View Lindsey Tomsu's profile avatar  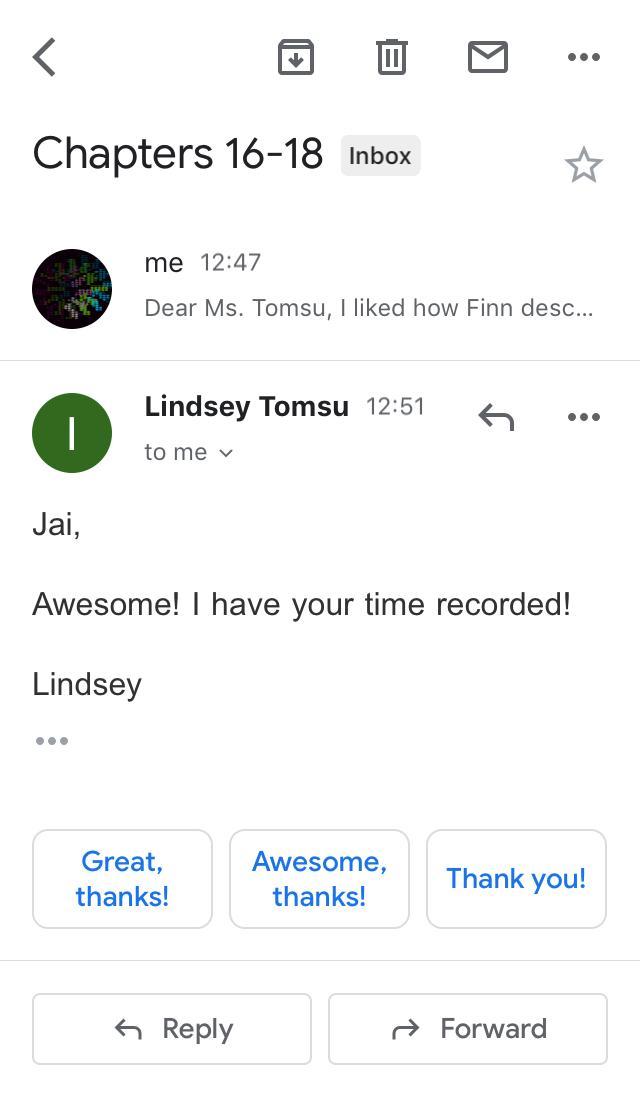[x=72, y=433]
